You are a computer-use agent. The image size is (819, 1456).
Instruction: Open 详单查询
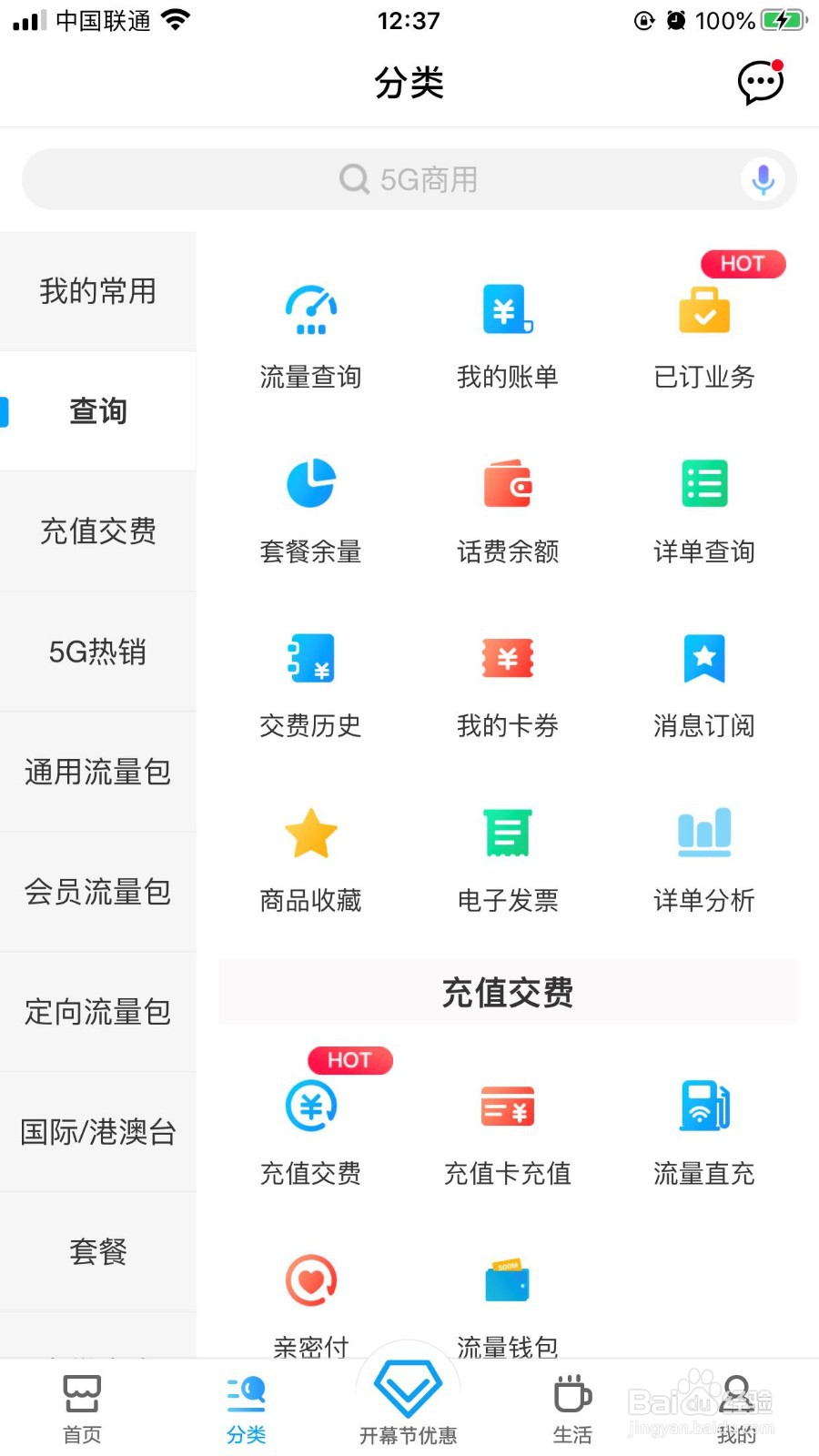pyautogui.click(x=703, y=509)
